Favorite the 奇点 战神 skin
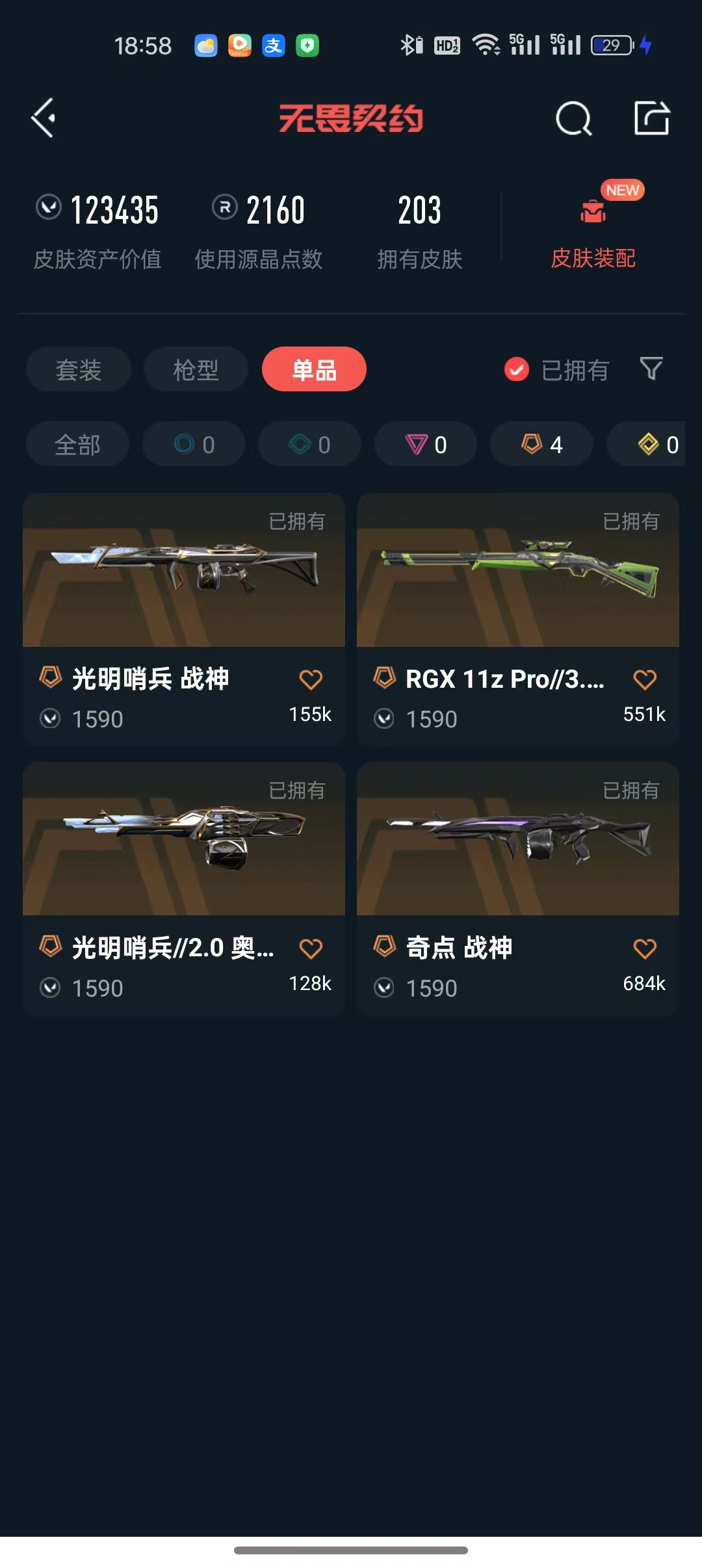 click(645, 948)
